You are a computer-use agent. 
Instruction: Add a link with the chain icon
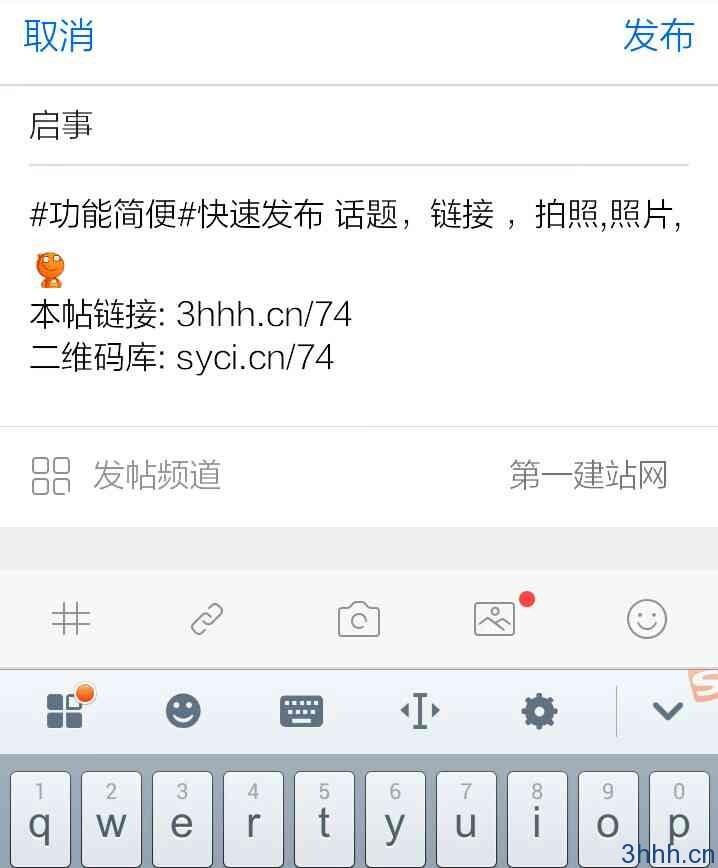207,620
